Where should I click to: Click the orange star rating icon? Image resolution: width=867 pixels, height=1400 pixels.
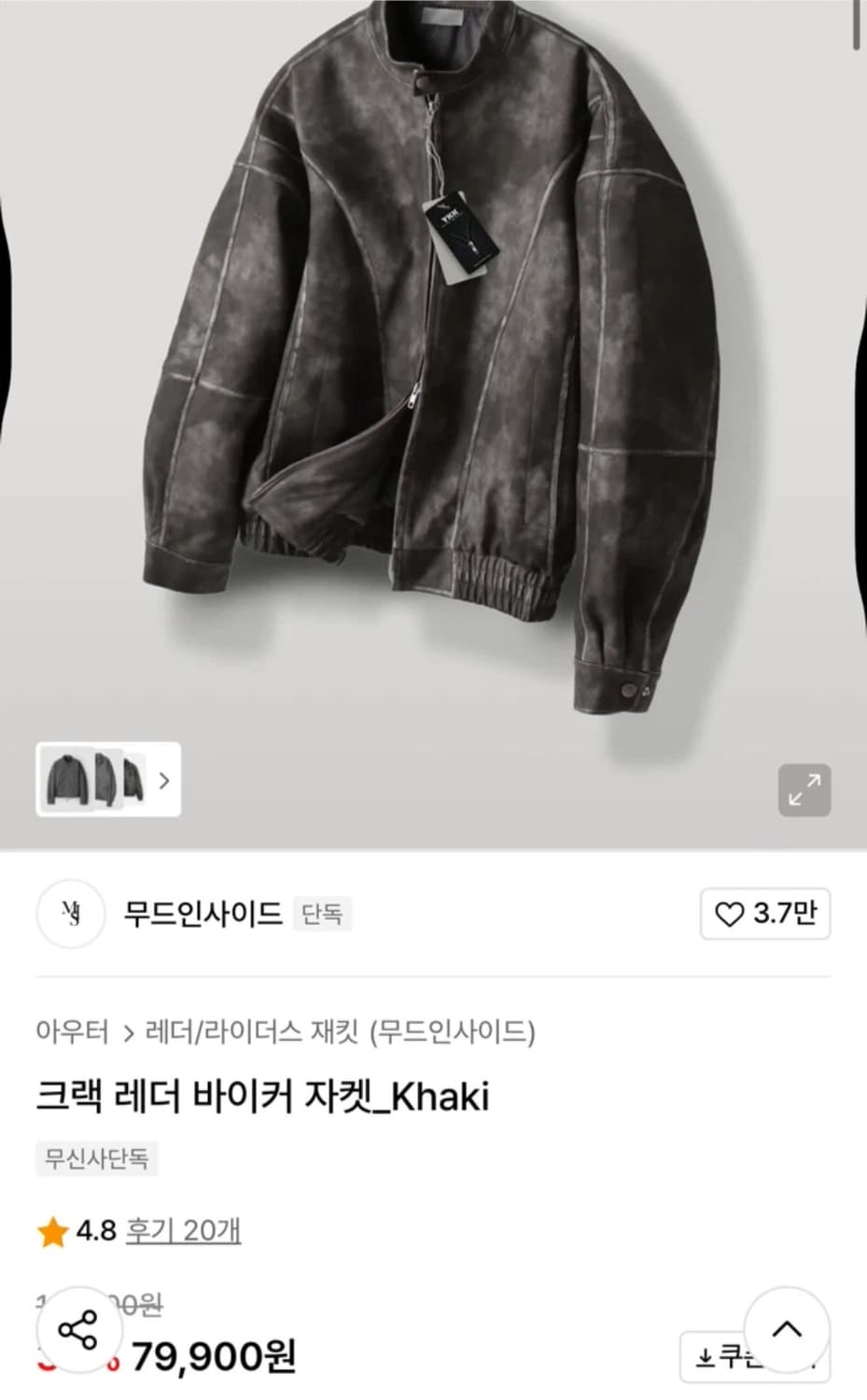pyautogui.click(x=52, y=1231)
